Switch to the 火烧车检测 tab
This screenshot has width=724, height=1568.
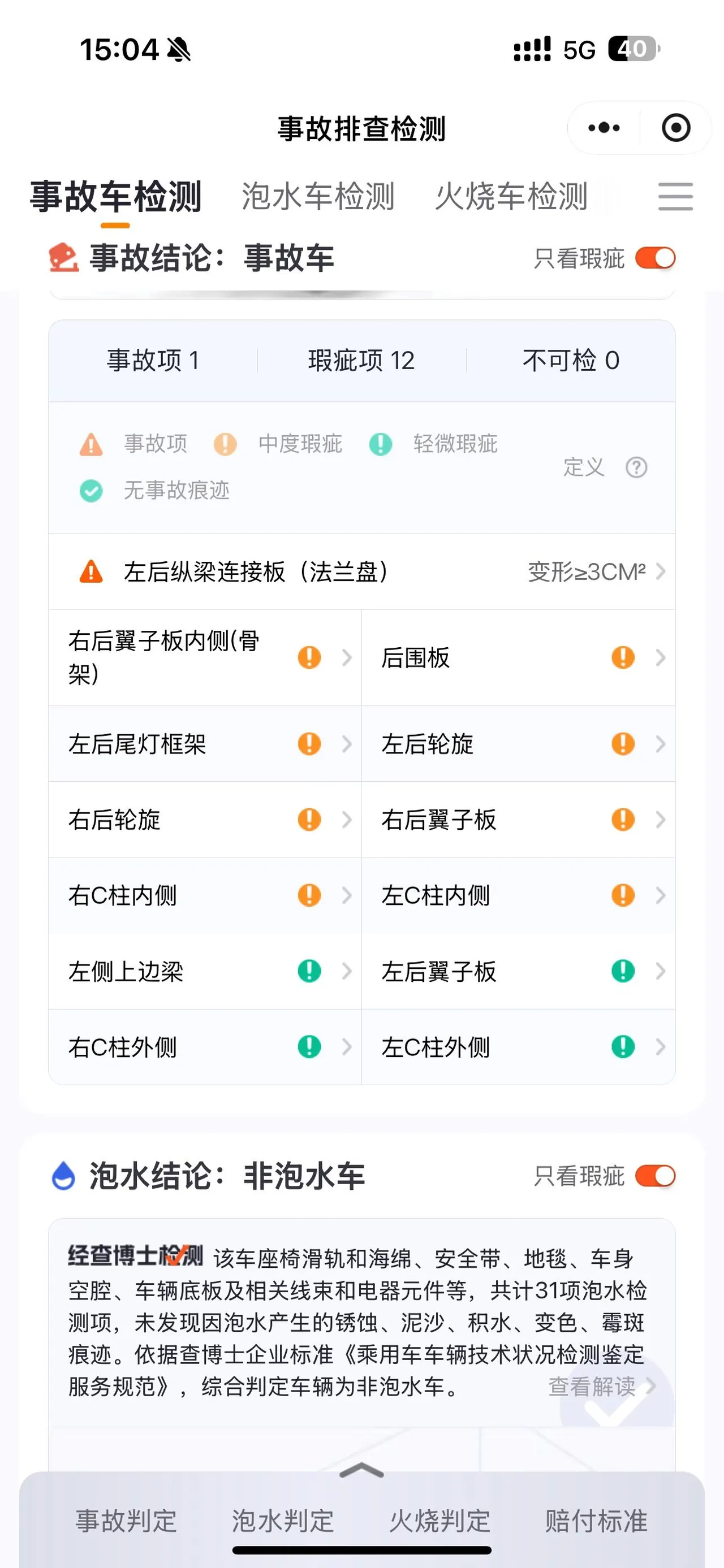(511, 197)
